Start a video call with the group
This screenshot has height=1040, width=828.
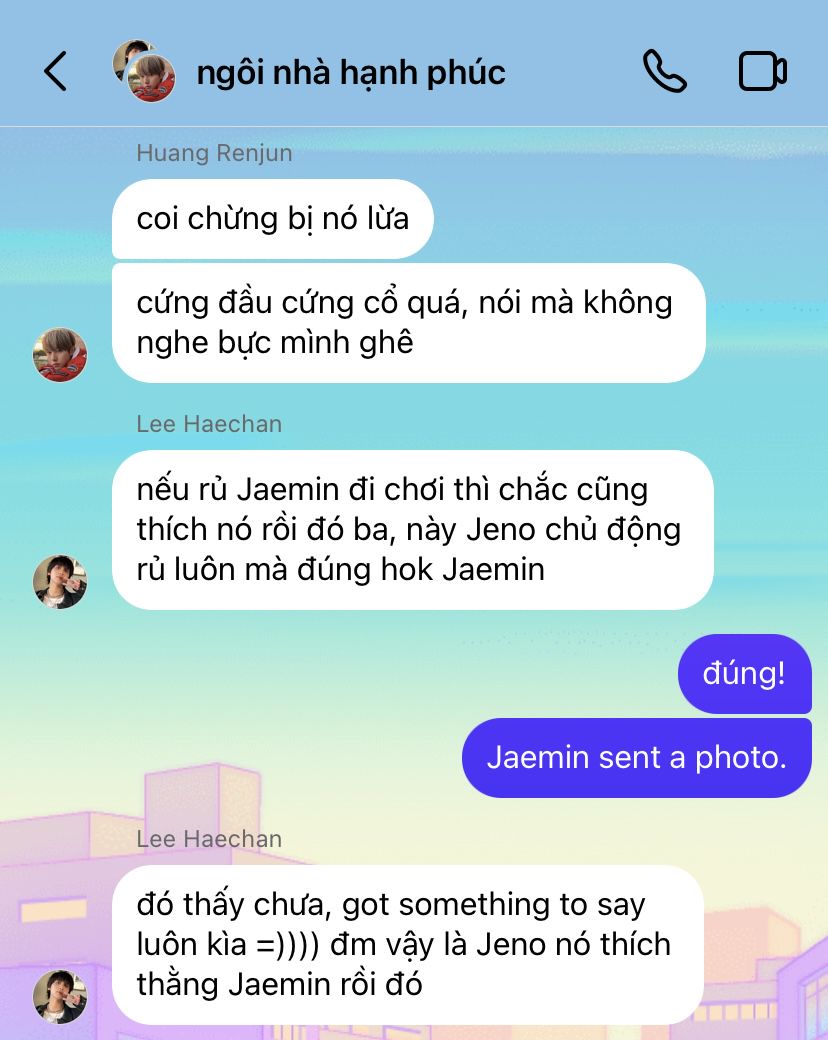(762, 72)
